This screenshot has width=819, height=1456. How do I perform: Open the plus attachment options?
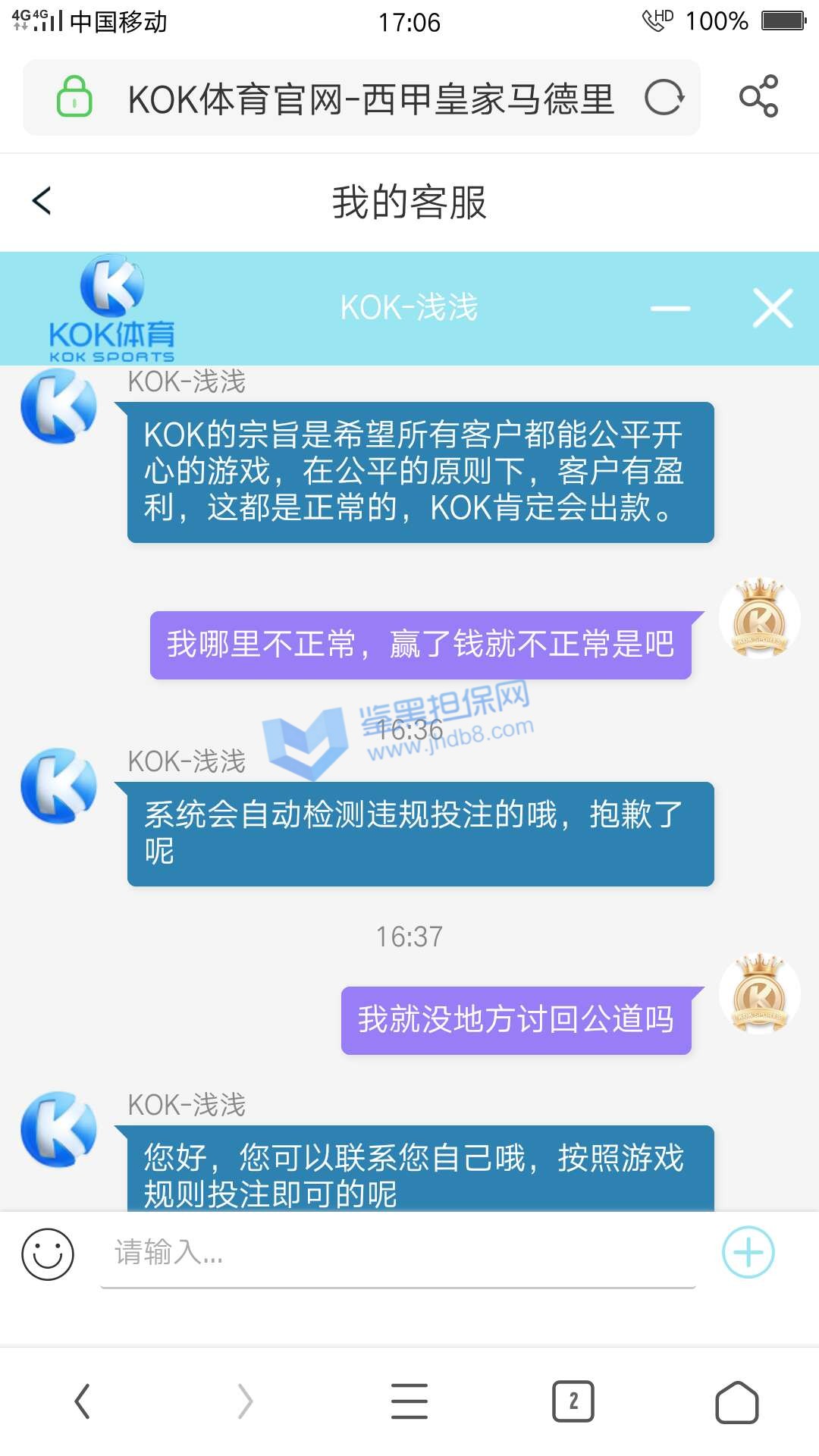tap(748, 1252)
